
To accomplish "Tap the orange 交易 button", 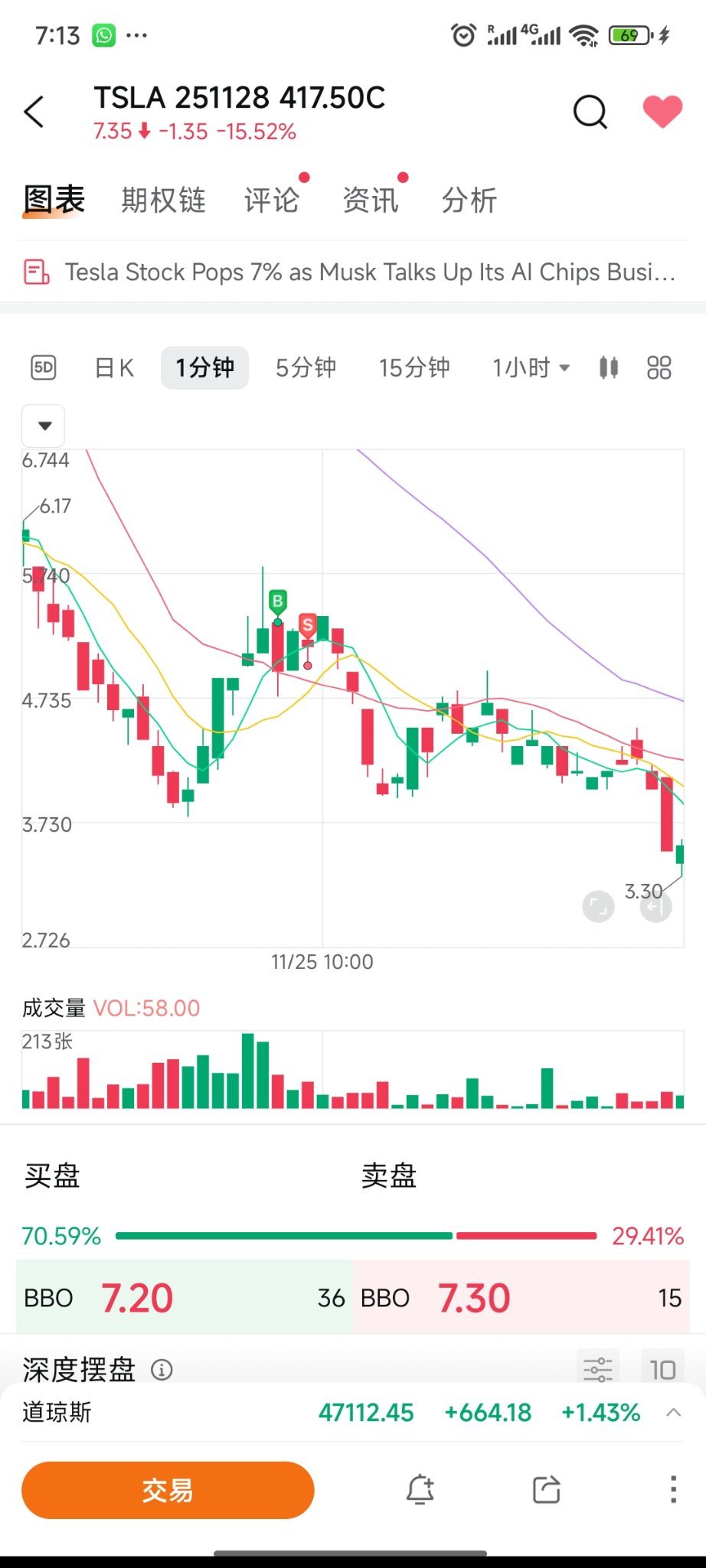I will point(168,1490).
